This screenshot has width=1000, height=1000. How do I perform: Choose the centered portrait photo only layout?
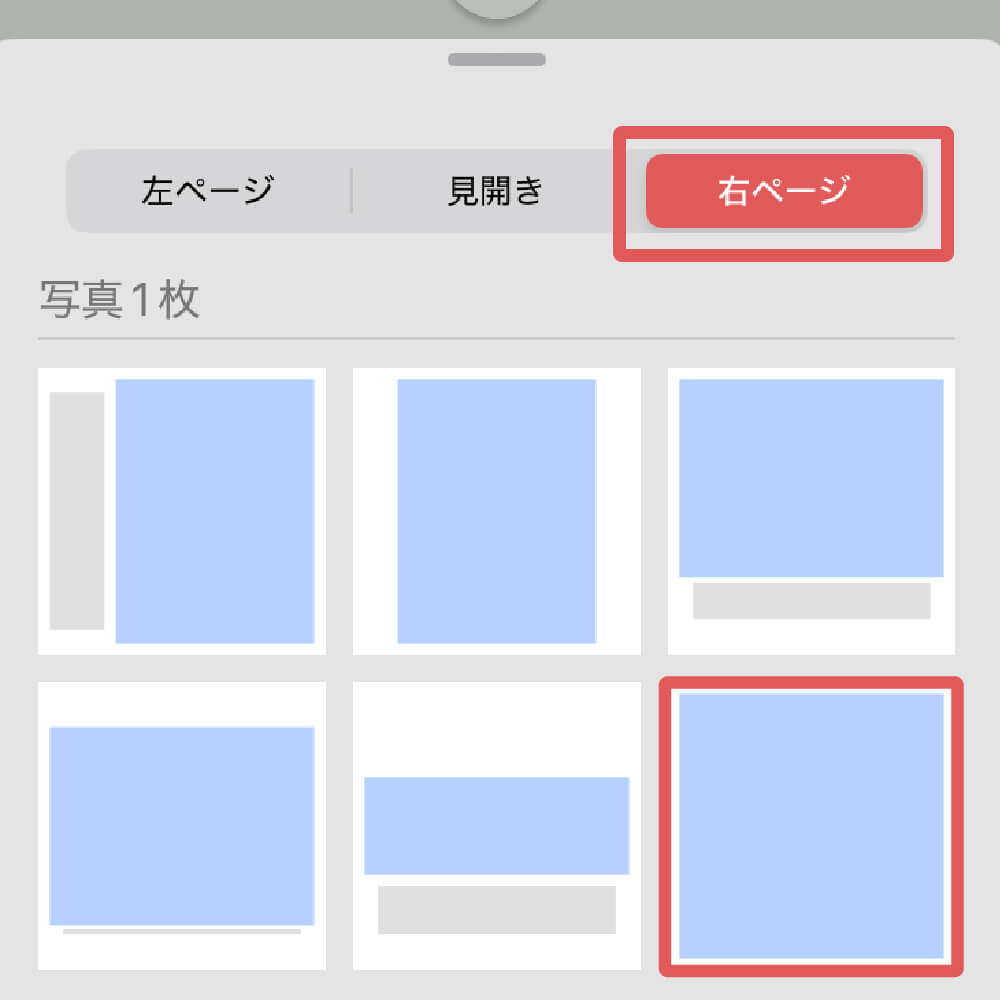coord(496,511)
